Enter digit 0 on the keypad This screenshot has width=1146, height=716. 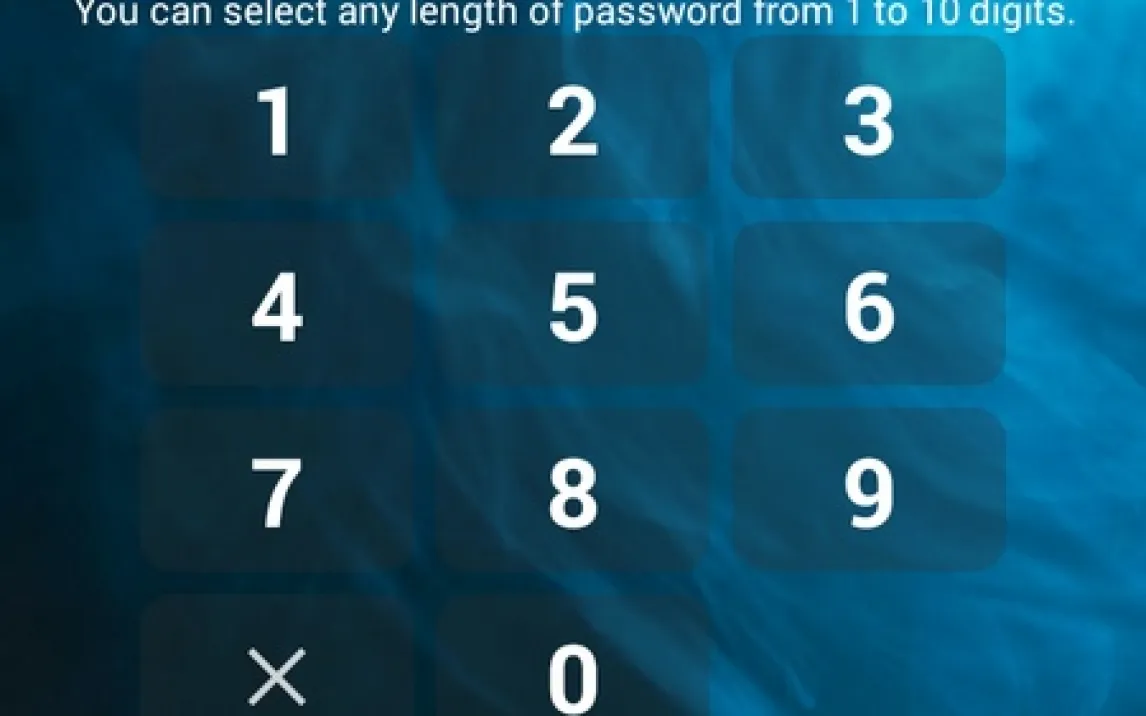(x=573, y=670)
